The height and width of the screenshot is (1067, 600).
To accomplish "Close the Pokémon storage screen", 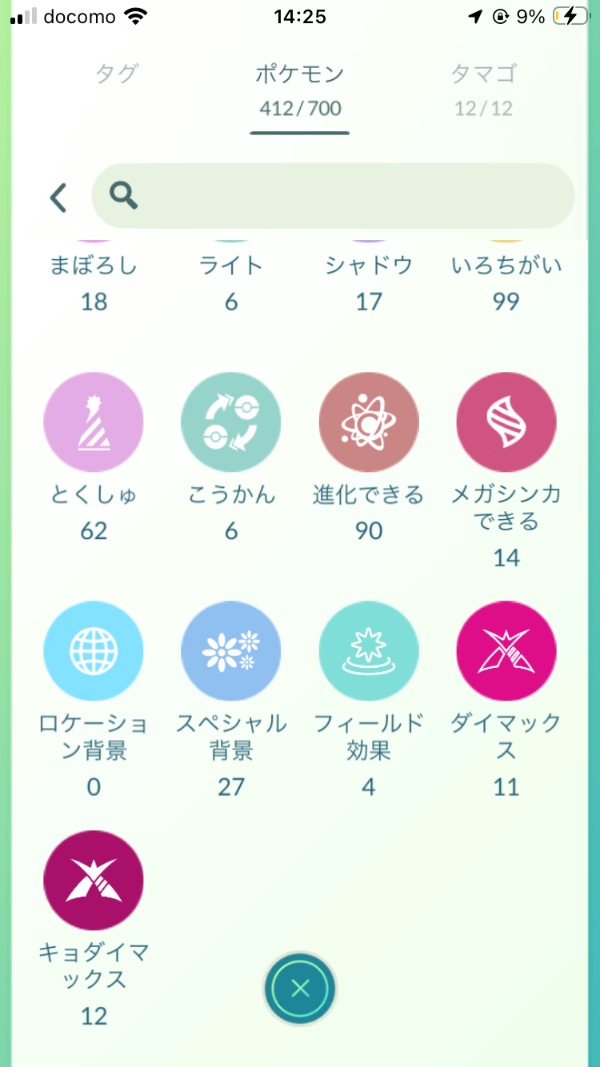I will [x=300, y=989].
